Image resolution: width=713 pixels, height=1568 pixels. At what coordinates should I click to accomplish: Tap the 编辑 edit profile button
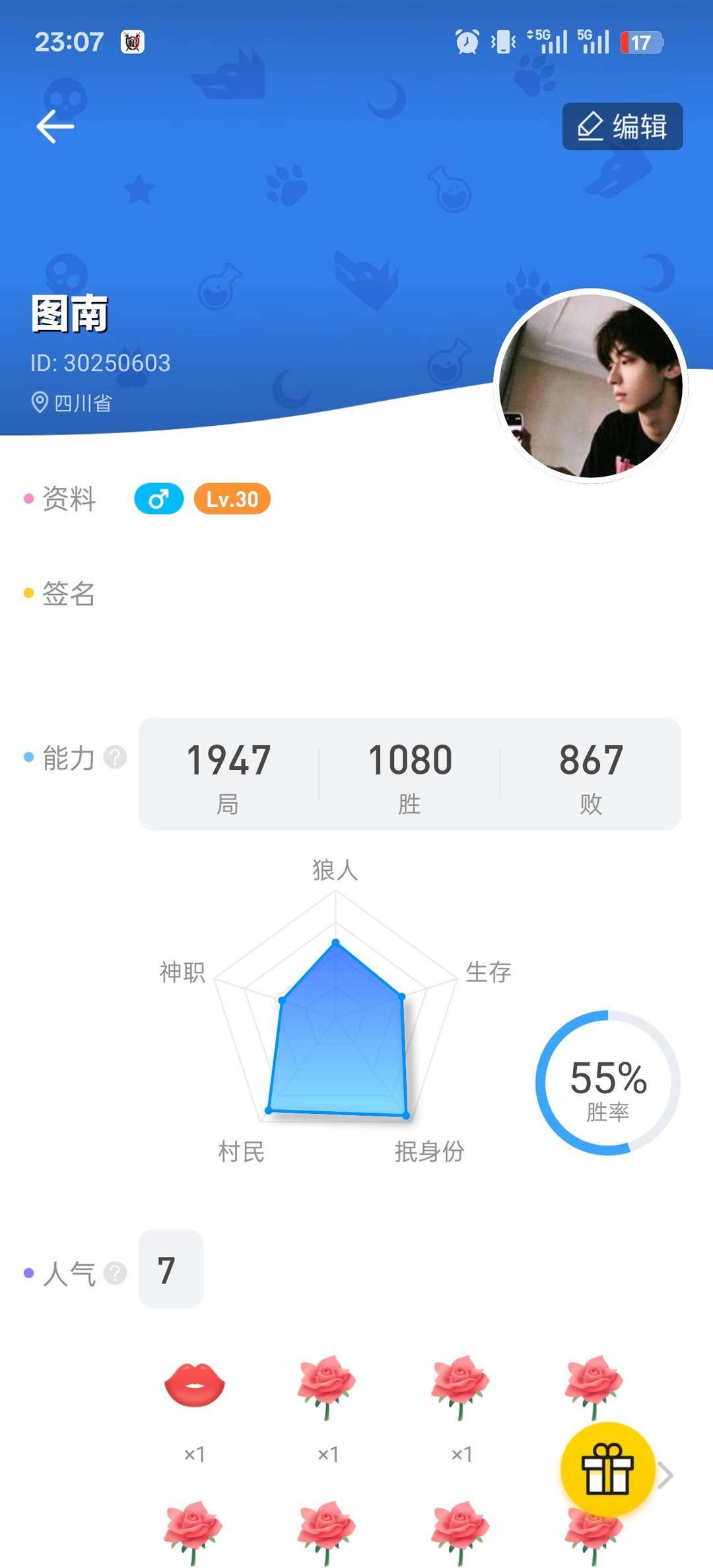coord(622,127)
